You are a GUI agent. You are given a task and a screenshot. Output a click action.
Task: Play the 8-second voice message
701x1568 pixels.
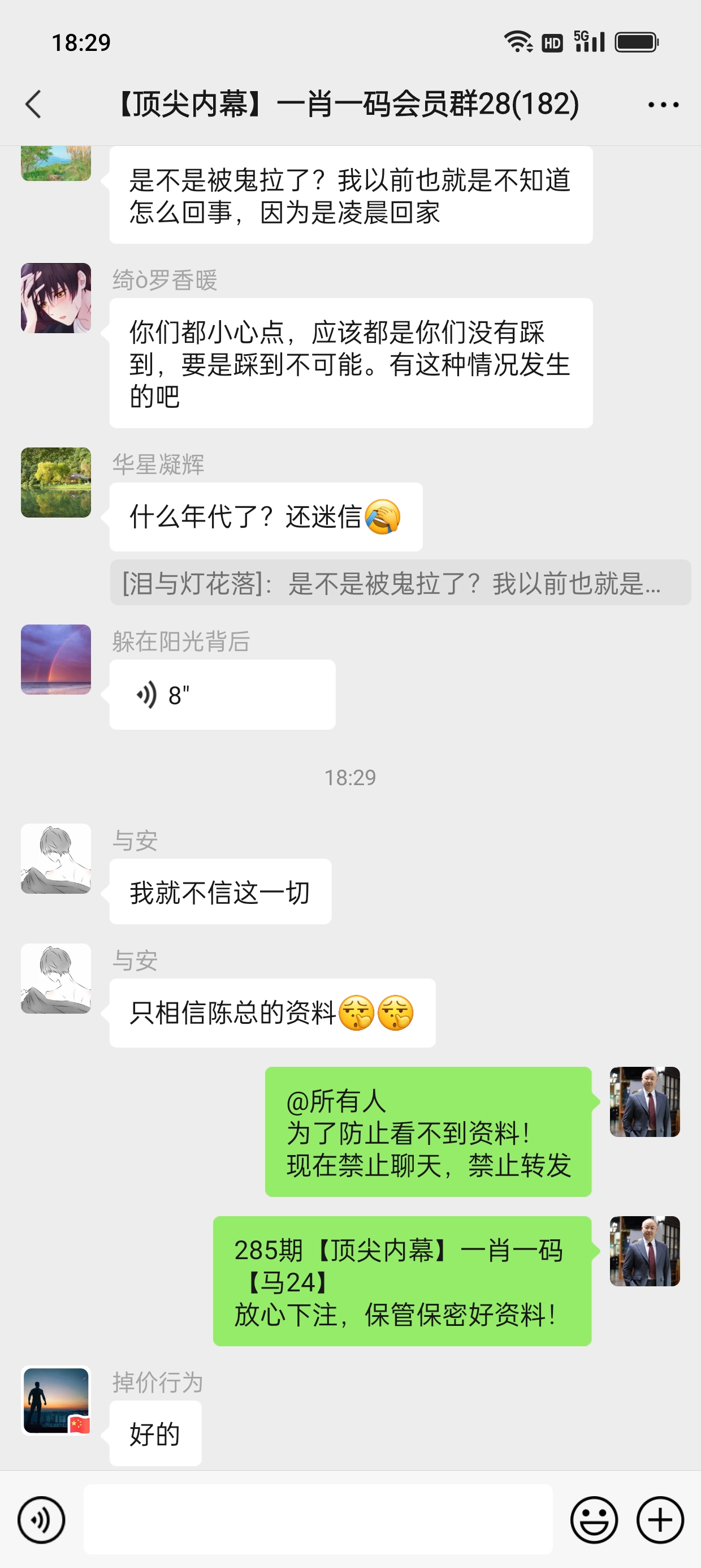[222, 695]
